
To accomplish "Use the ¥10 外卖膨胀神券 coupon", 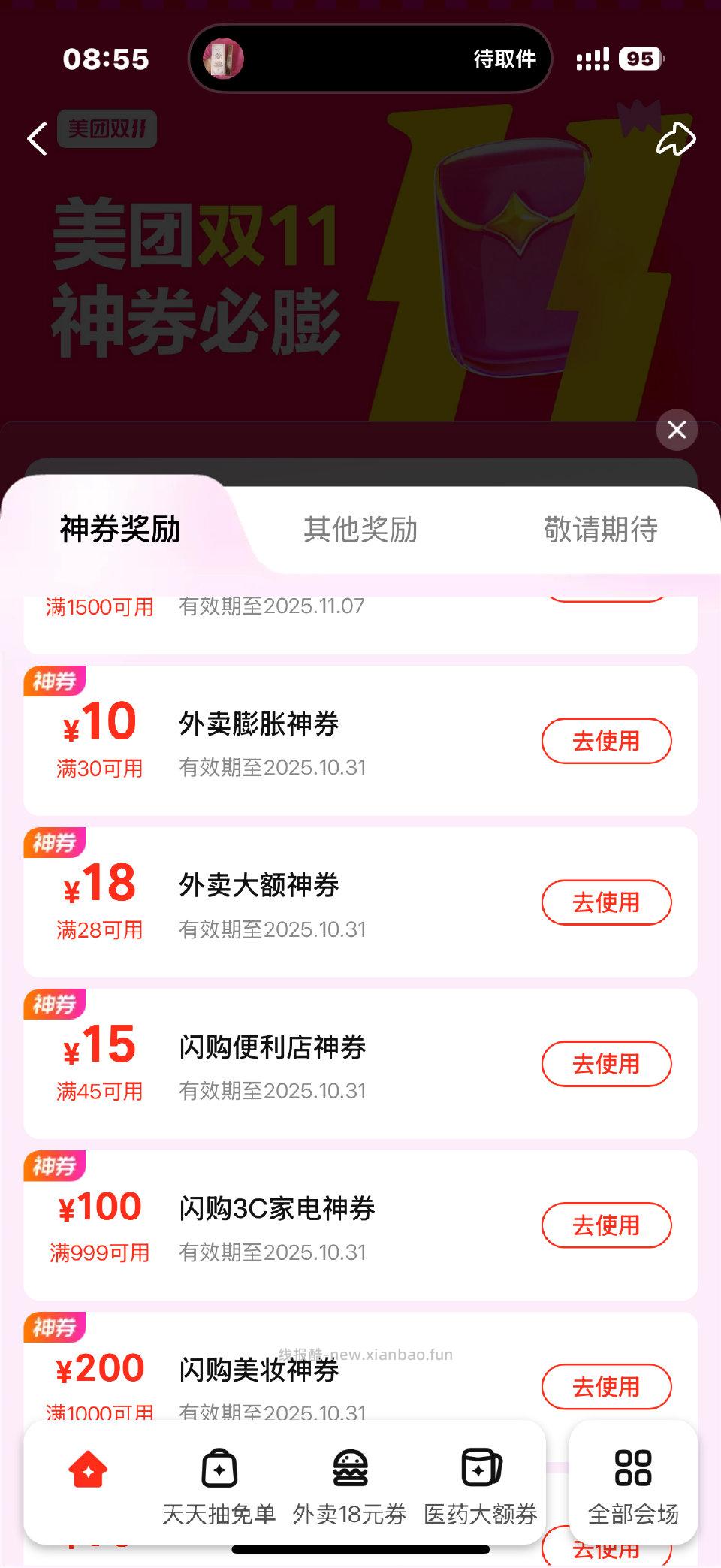I will [606, 741].
